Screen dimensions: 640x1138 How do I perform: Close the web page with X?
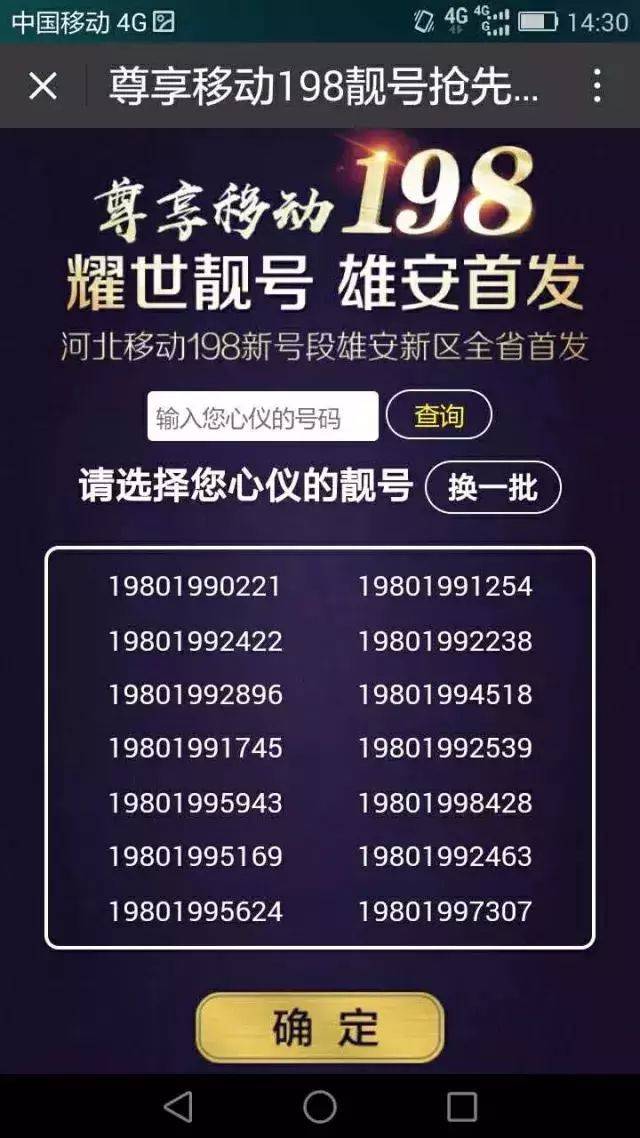coord(43,86)
